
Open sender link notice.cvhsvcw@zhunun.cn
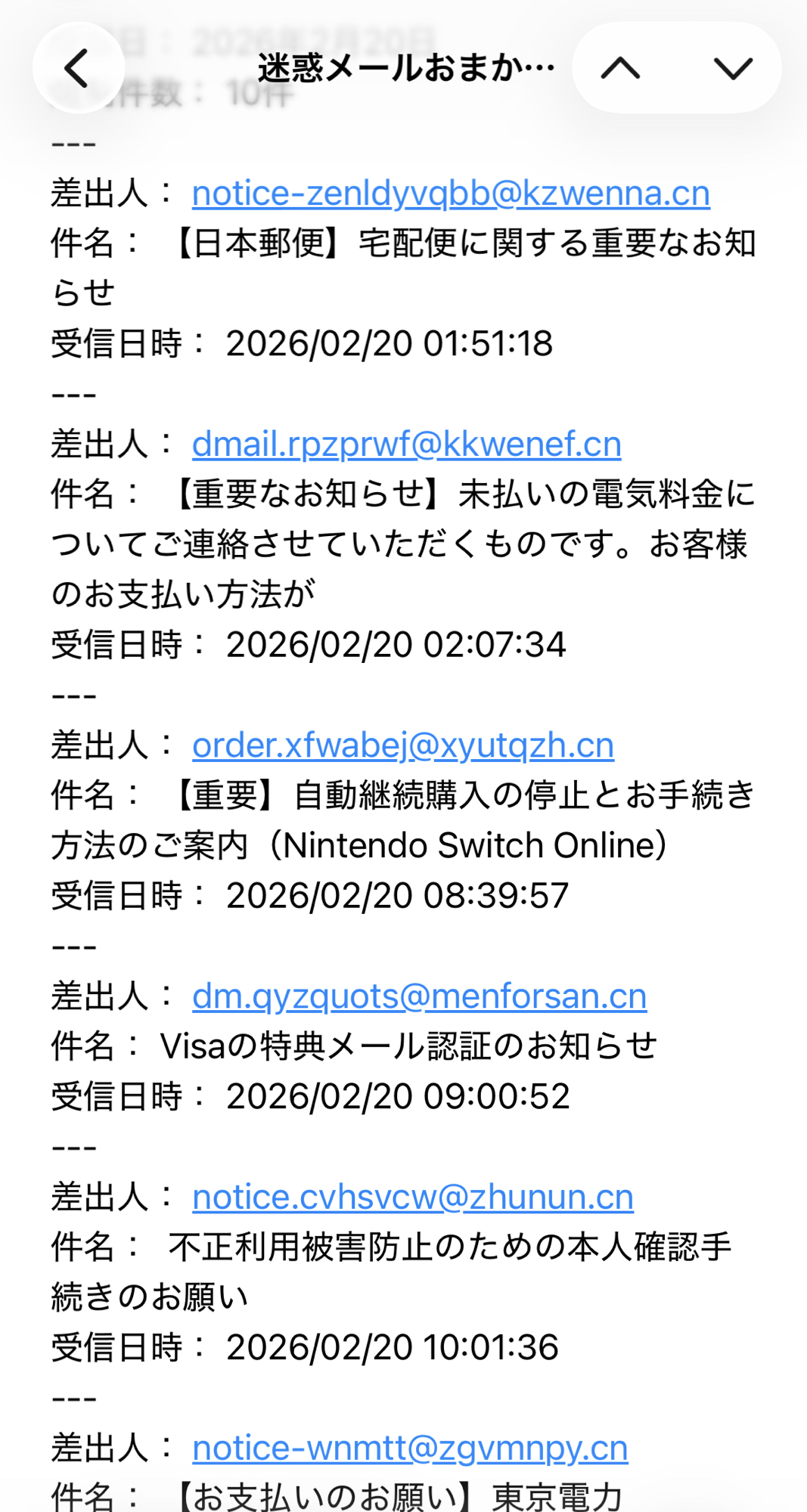click(412, 1198)
